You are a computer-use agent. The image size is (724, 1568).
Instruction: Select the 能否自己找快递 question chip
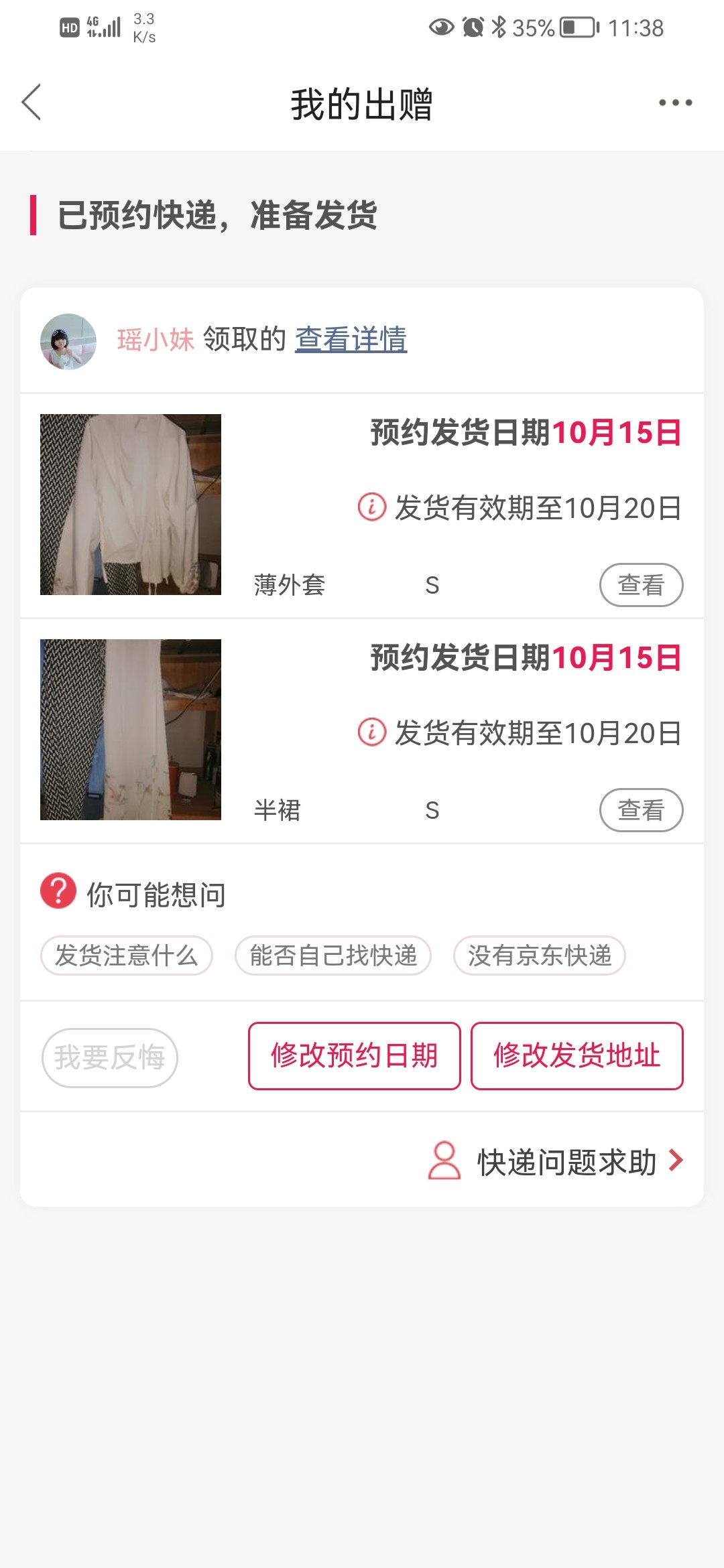coord(333,956)
